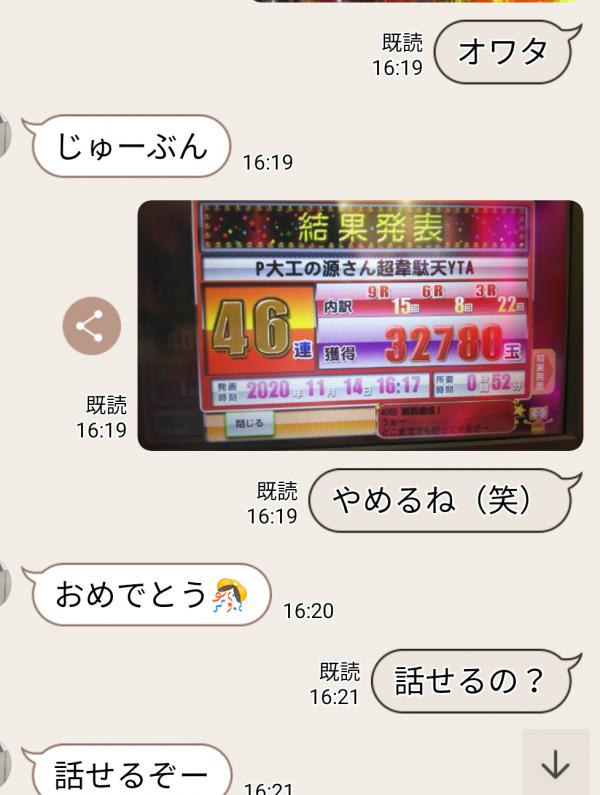Share the pachinko result photo
This screenshot has height=795, width=600.
click(92, 326)
